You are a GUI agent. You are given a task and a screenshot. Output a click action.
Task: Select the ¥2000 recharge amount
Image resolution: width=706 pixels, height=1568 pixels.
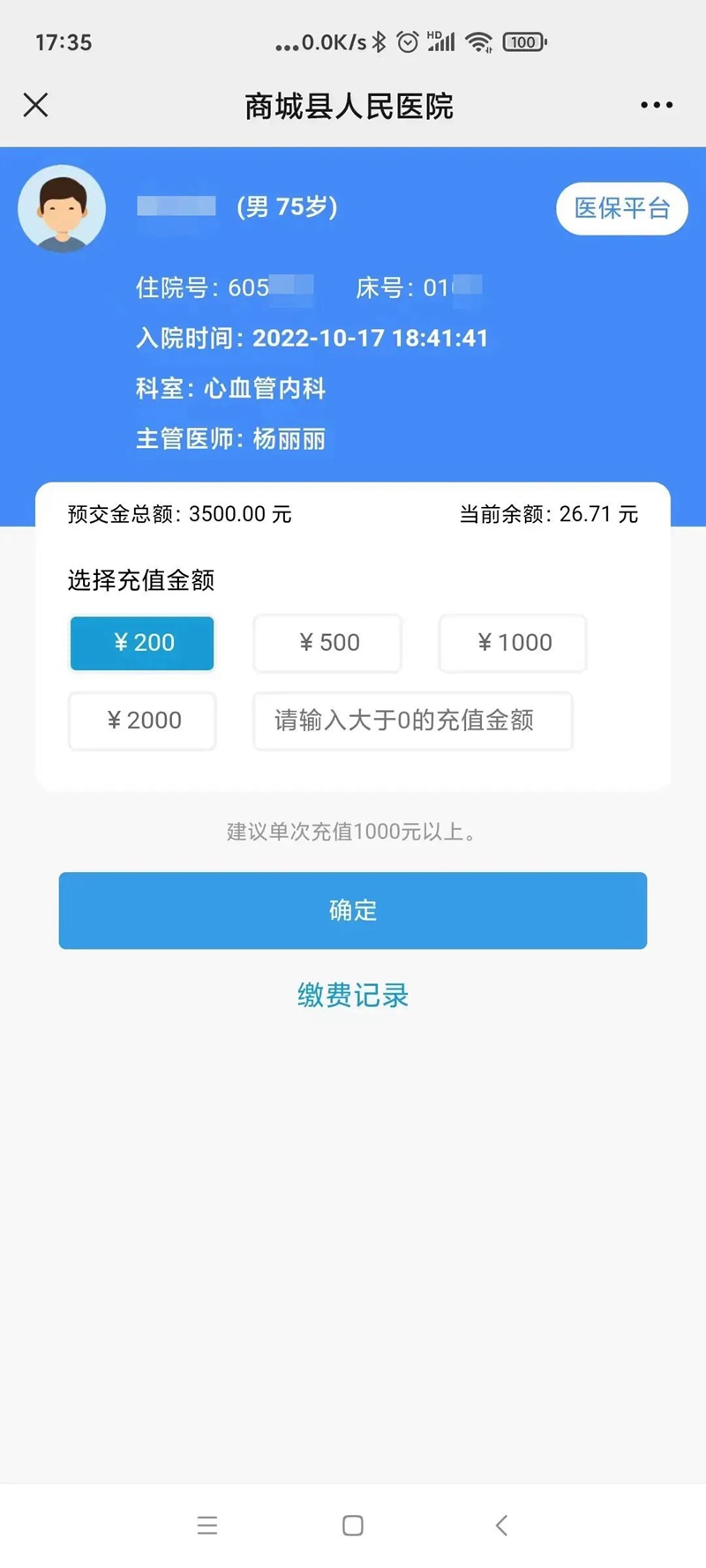[141, 721]
